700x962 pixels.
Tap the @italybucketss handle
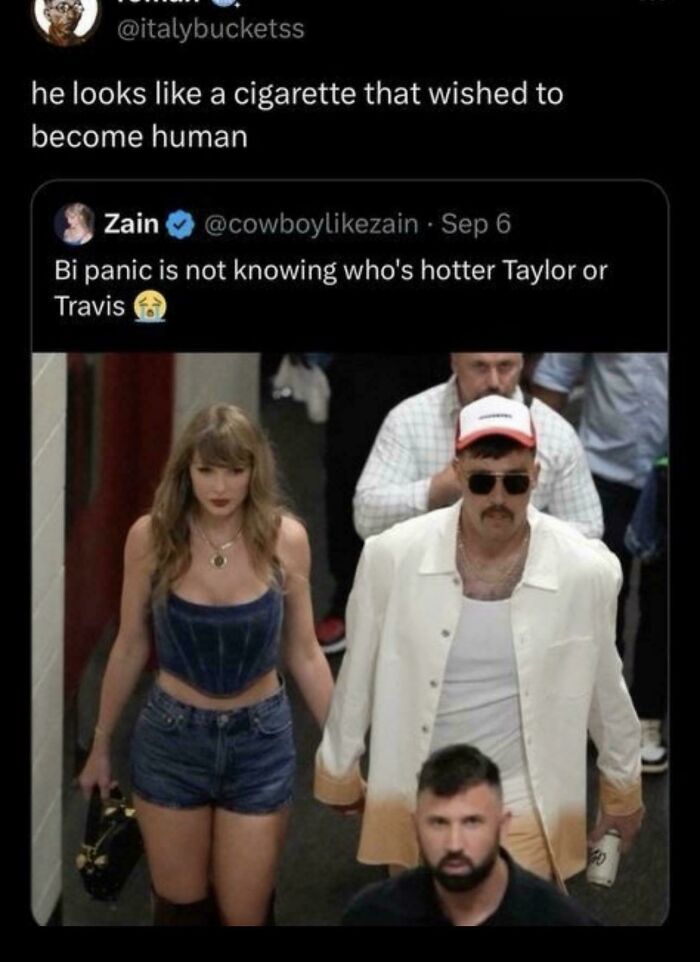point(211,29)
